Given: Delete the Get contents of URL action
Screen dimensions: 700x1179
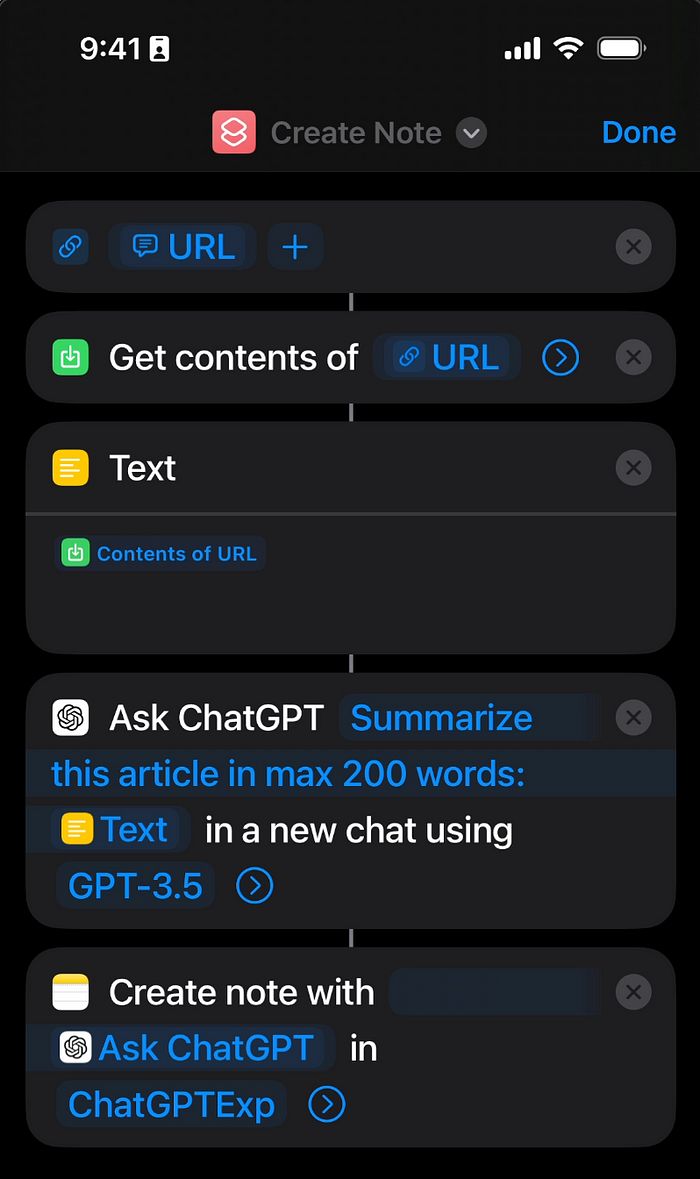Looking at the screenshot, I should pos(633,357).
